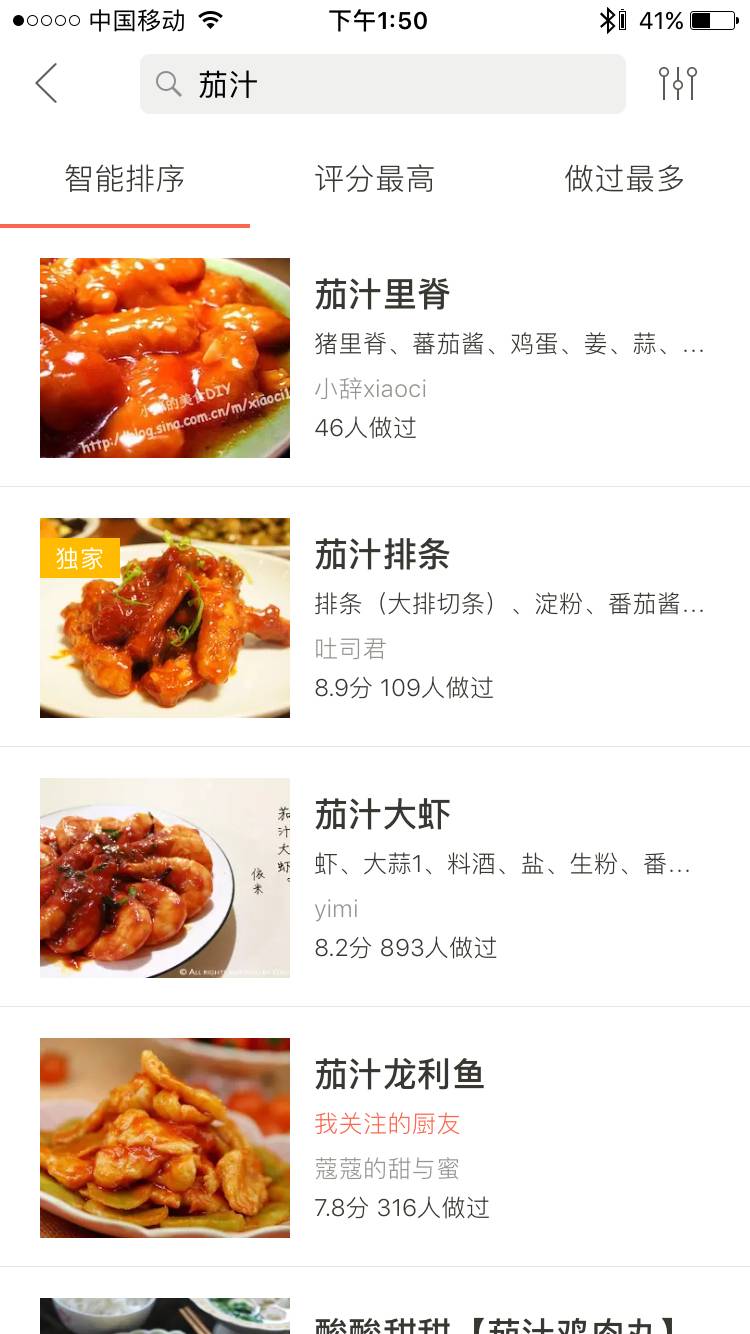The height and width of the screenshot is (1334, 750).
Task: Switch to the 评分最高 tab
Action: tap(375, 180)
